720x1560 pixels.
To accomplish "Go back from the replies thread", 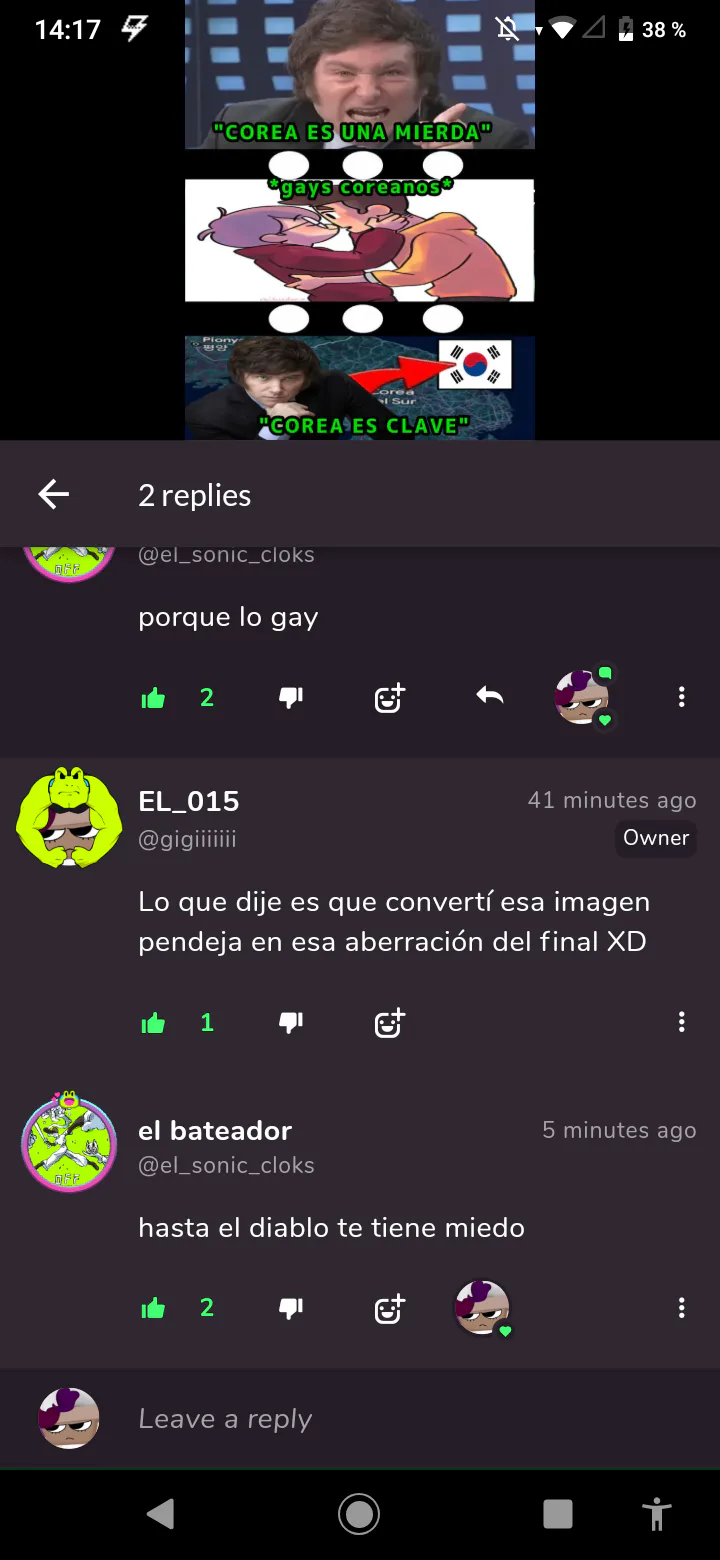I will pos(54,494).
